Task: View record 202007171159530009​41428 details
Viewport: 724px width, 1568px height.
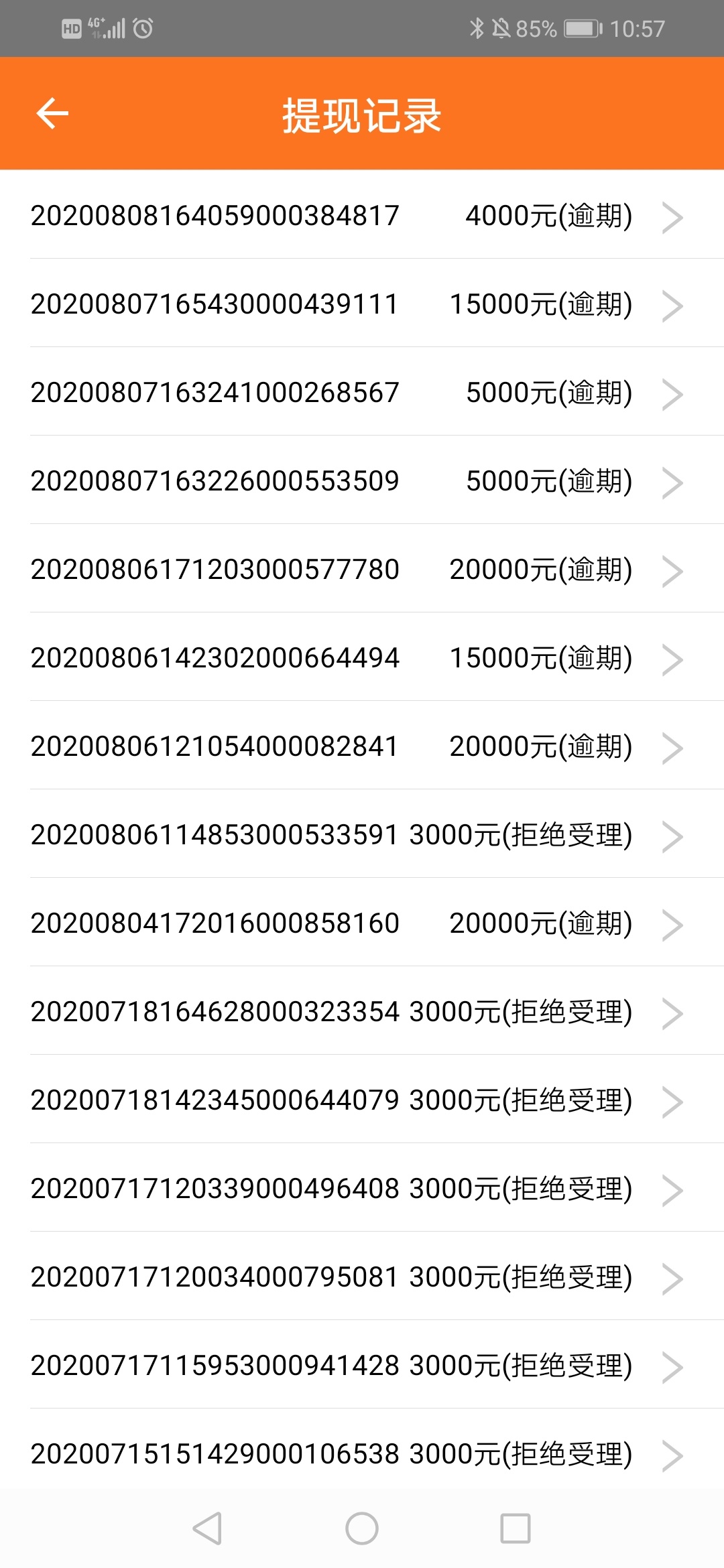Action: [362, 1364]
